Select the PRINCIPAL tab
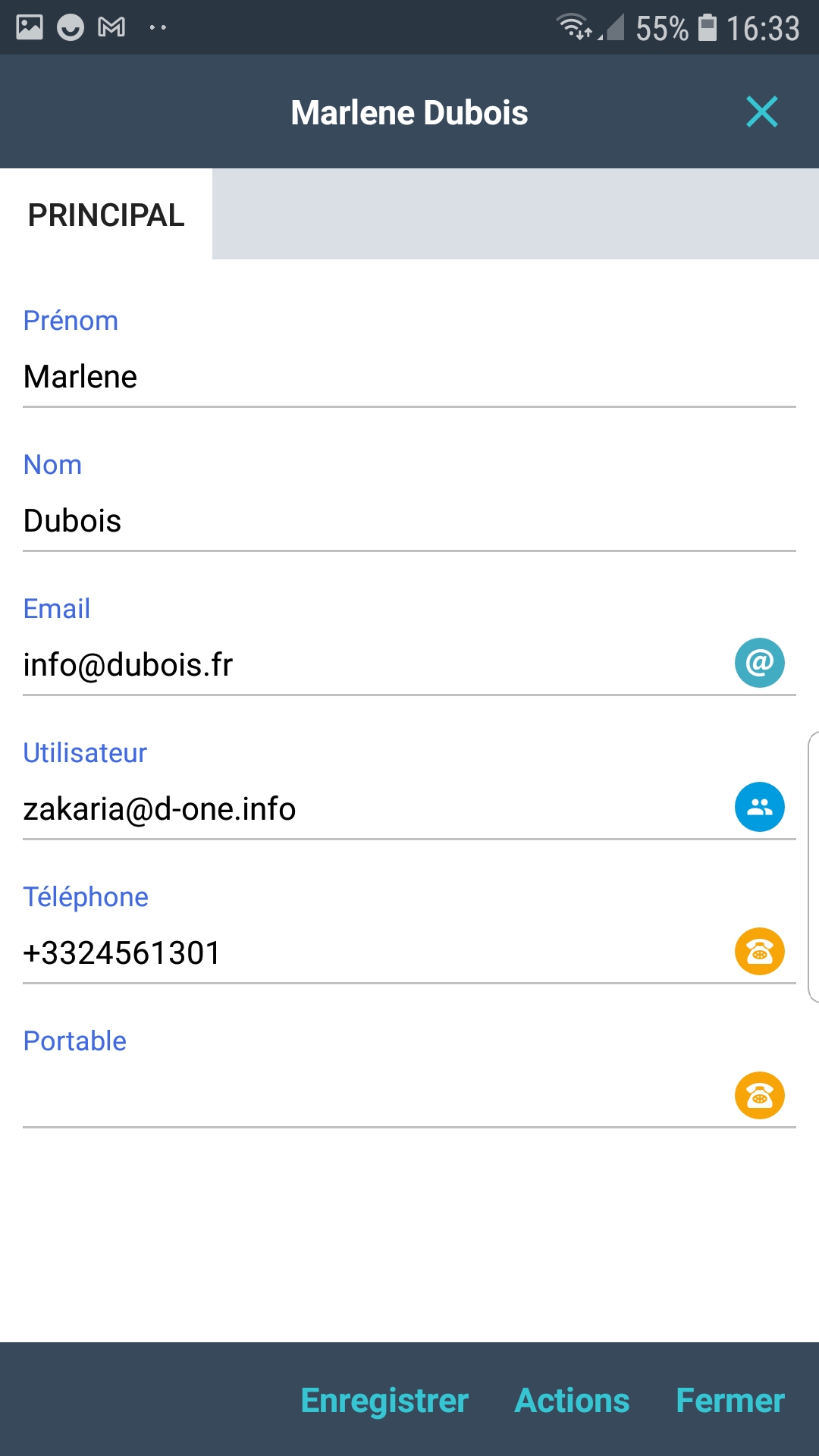Image resolution: width=819 pixels, height=1456 pixels. (x=106, y=215)
